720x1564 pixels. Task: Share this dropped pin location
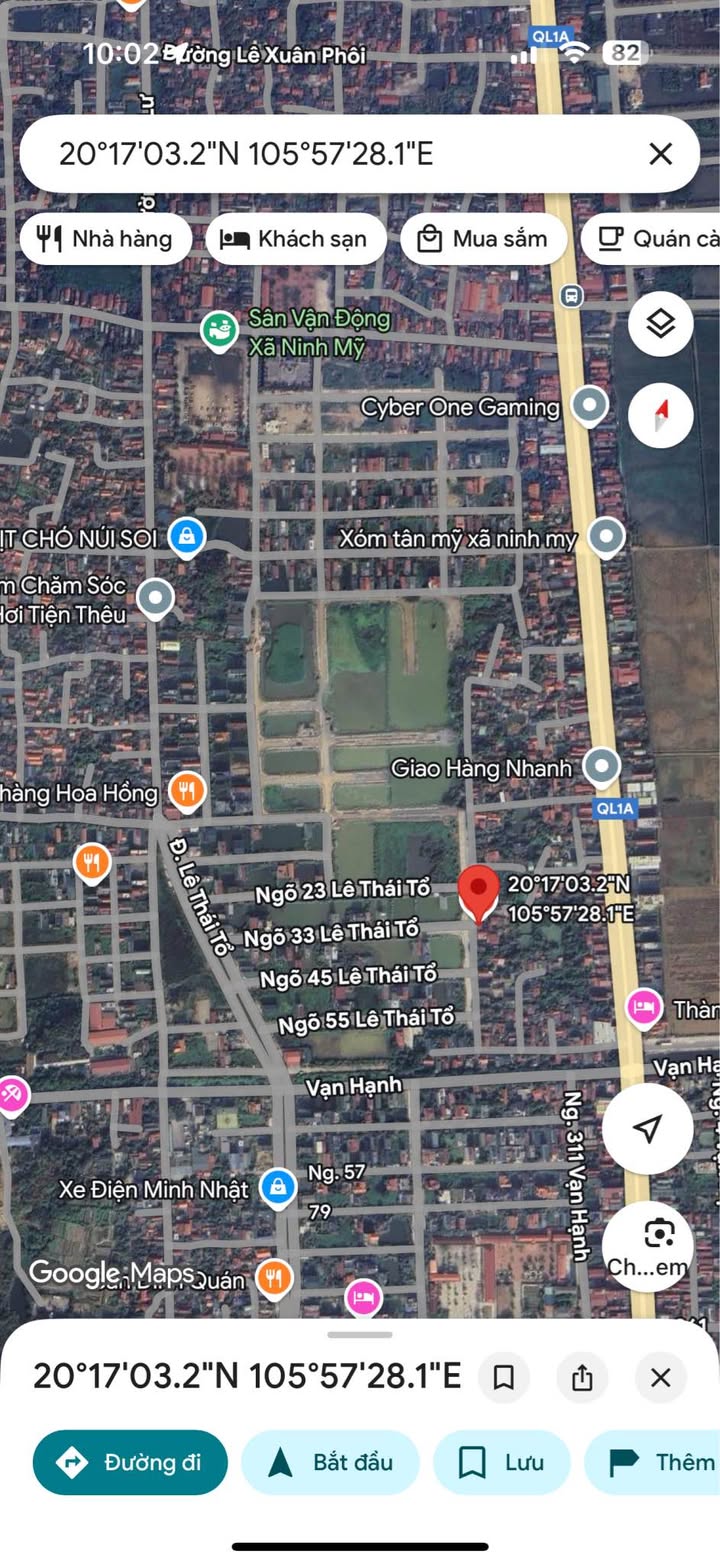click(582, 1378)
